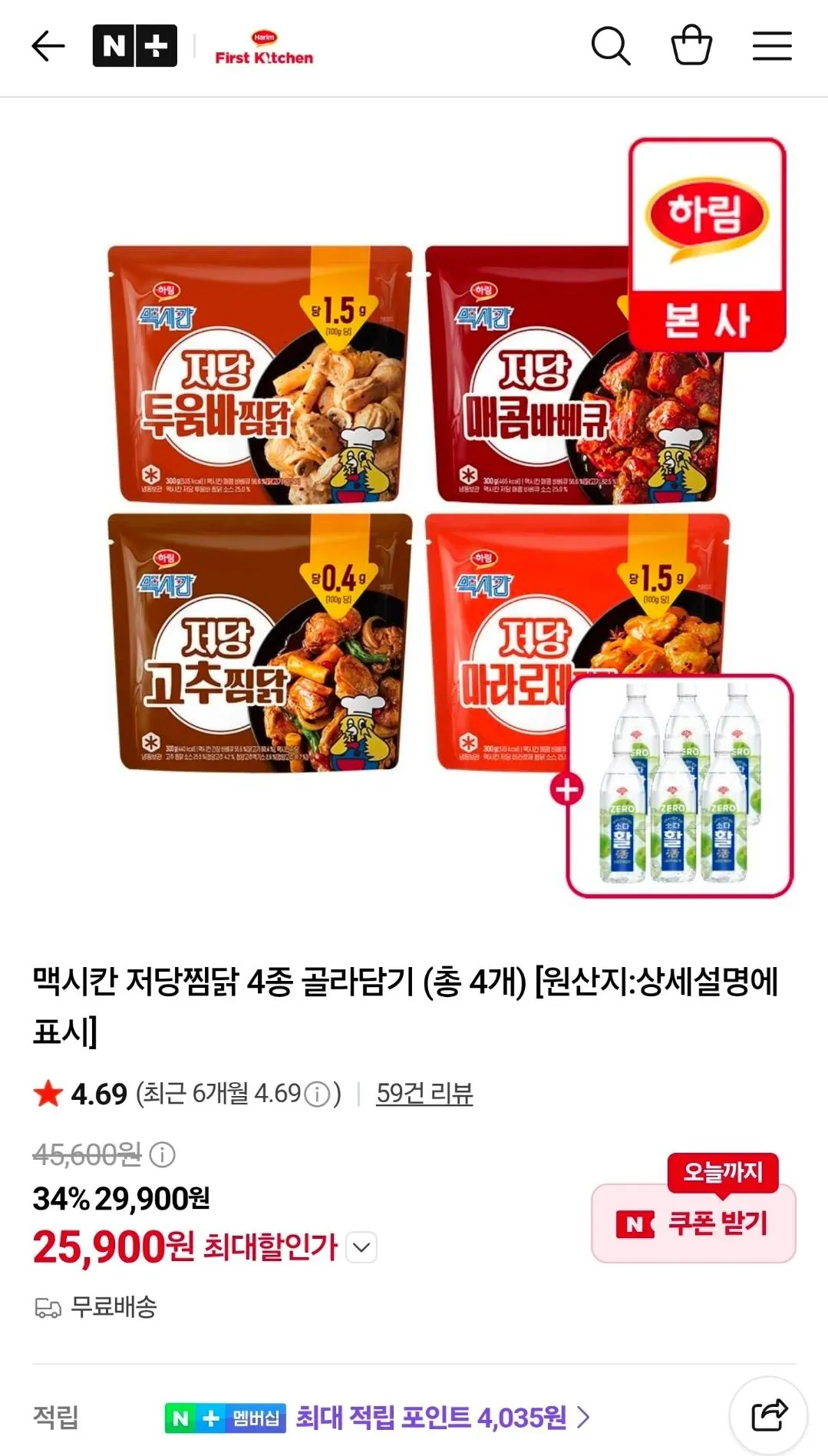The height and width of the screenshot is (1456, 828).
Task: Open the shopping cart
Action: coord(691,46)
